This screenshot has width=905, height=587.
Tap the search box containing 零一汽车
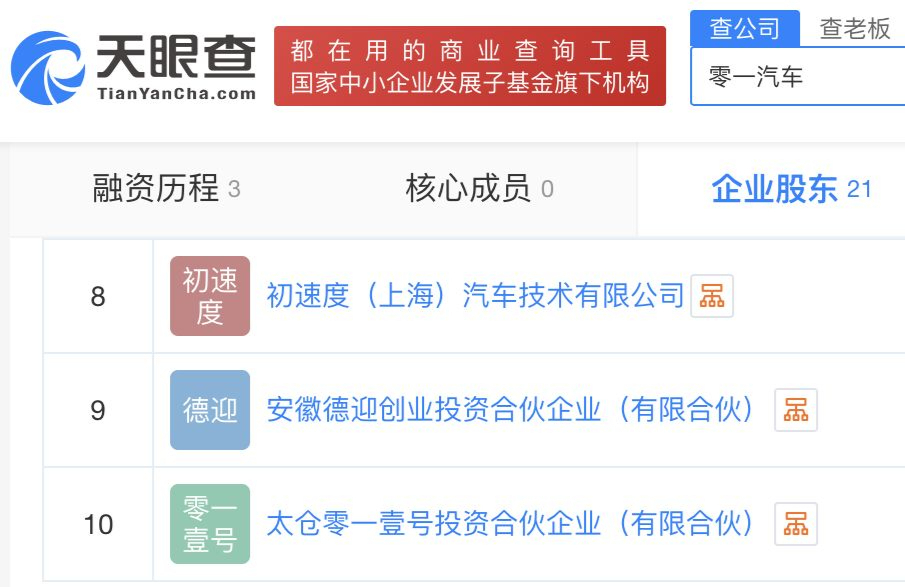coord(798,77)
